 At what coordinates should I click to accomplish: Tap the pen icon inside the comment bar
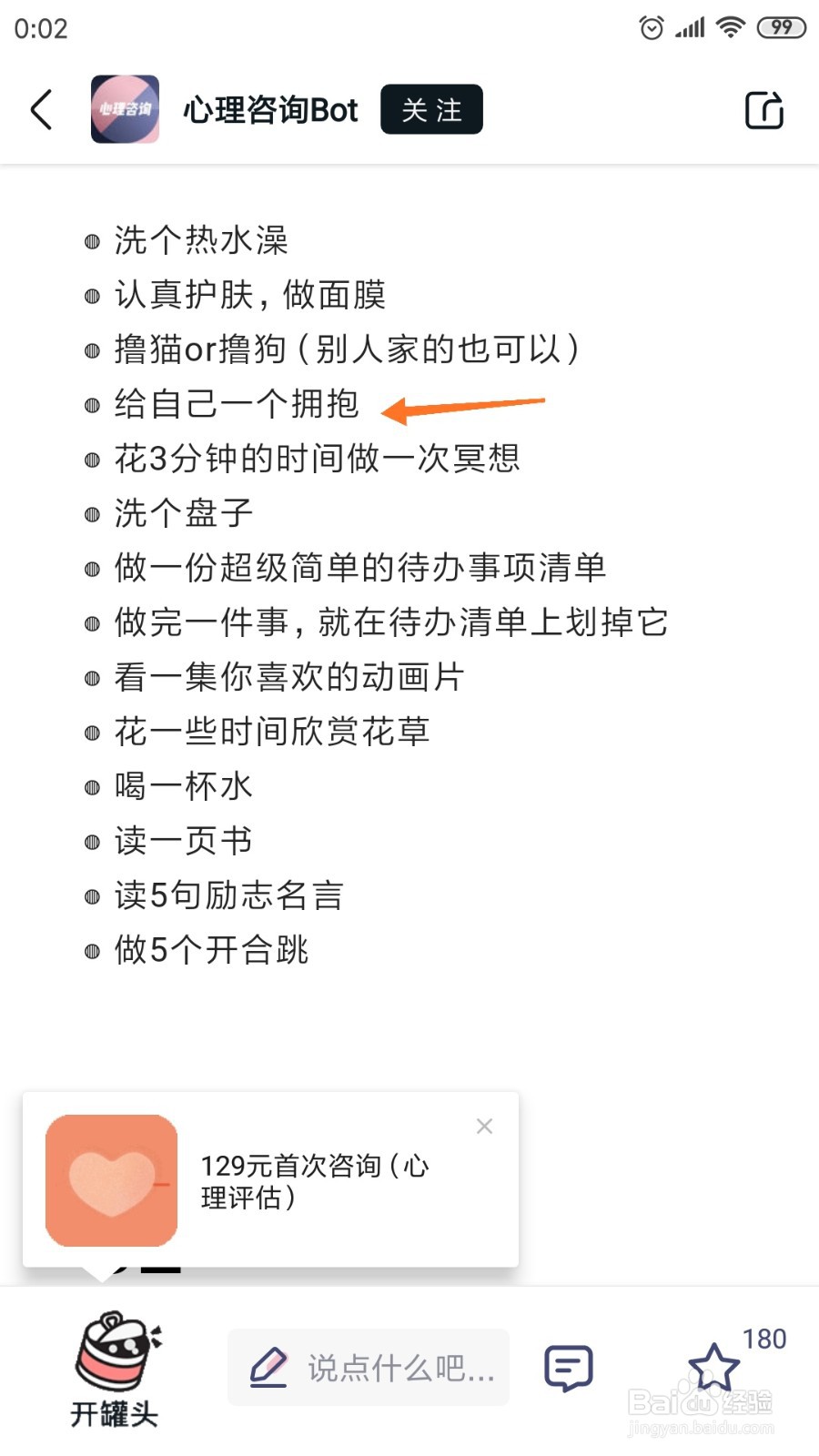click(267, 1367)
